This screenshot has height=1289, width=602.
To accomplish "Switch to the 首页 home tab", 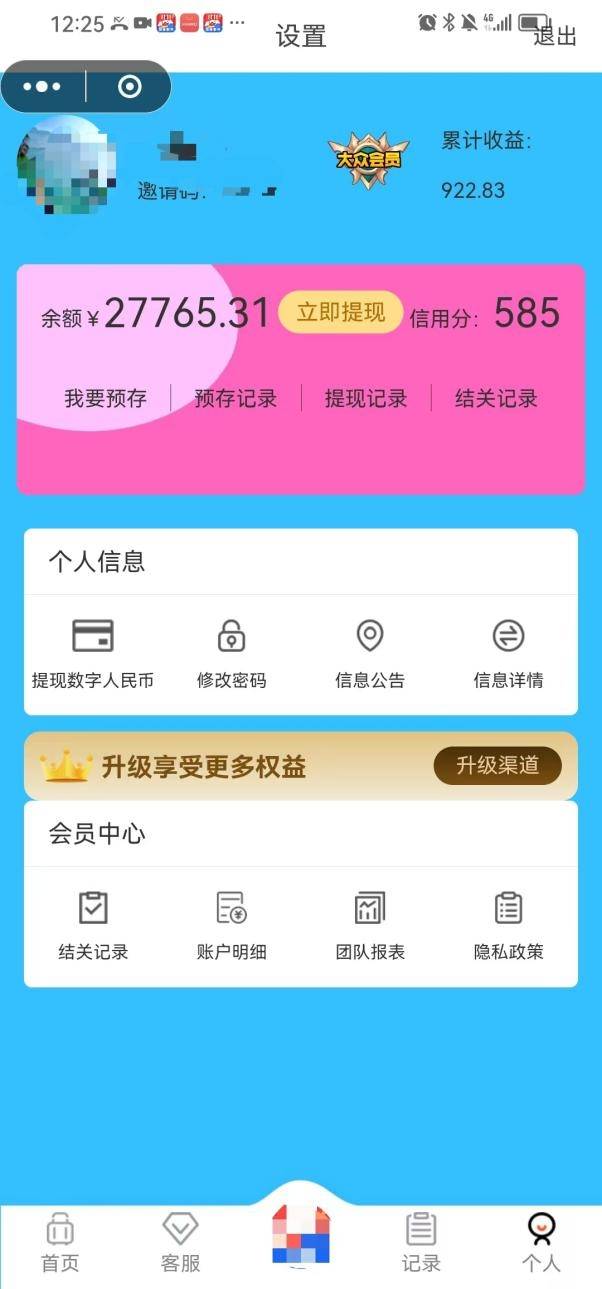I will click(x=60, y=1242).
